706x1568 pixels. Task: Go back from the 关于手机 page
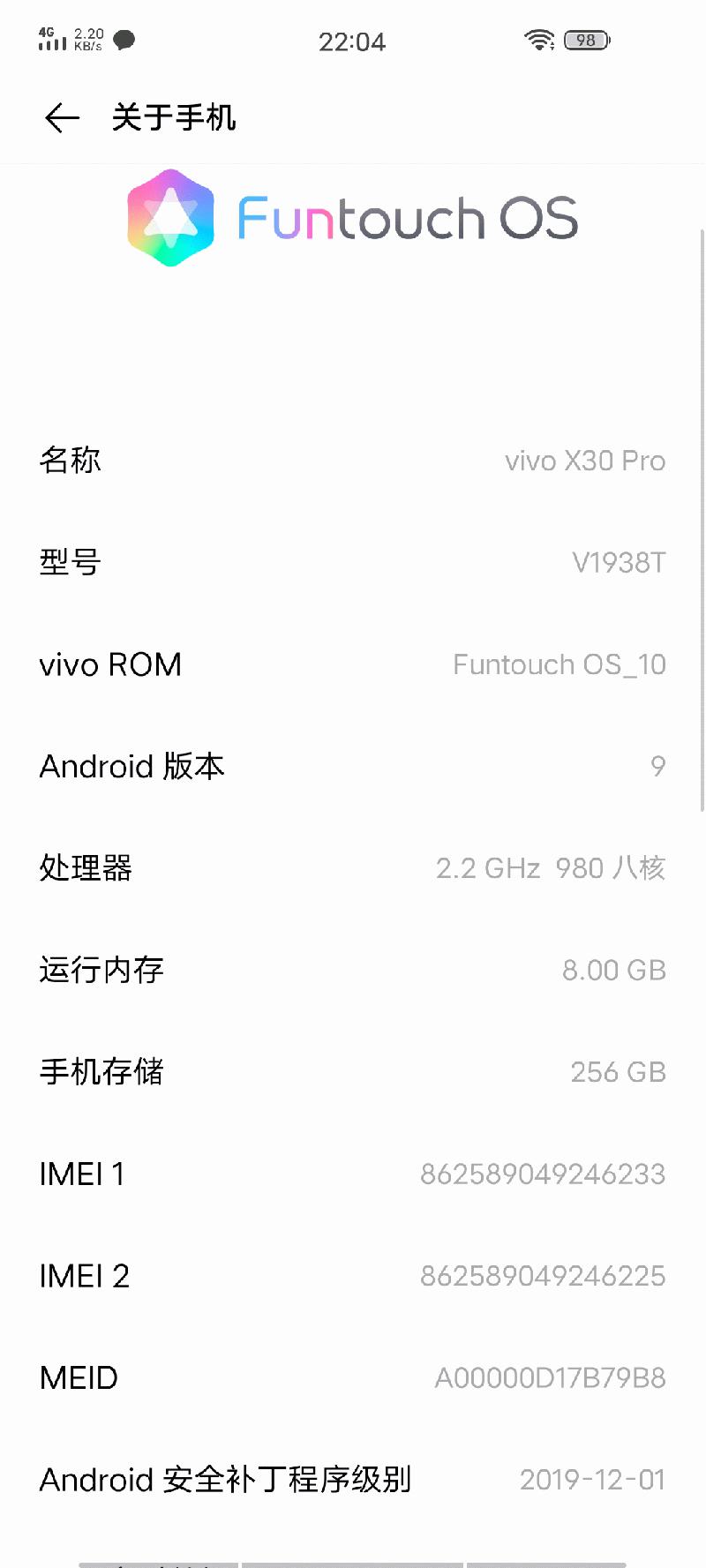click(x=62, y=117)
